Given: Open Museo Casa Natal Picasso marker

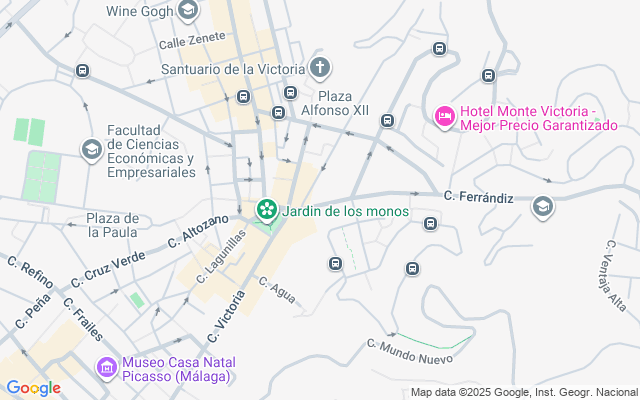Looking at the screenshot, I should tap(106, 368).
